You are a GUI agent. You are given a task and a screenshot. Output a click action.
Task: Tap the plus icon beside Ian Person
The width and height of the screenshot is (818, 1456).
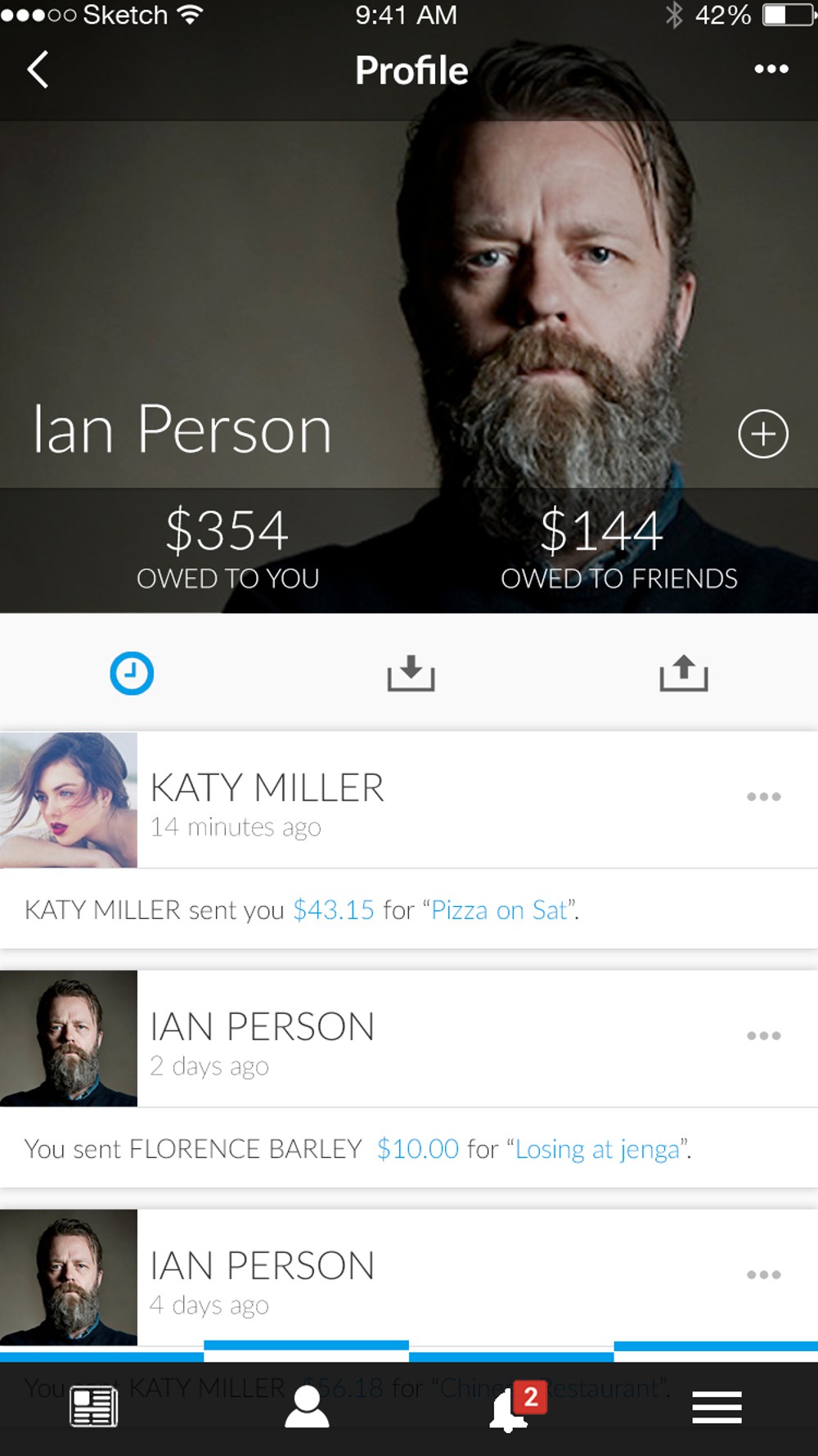coord(762,434)
